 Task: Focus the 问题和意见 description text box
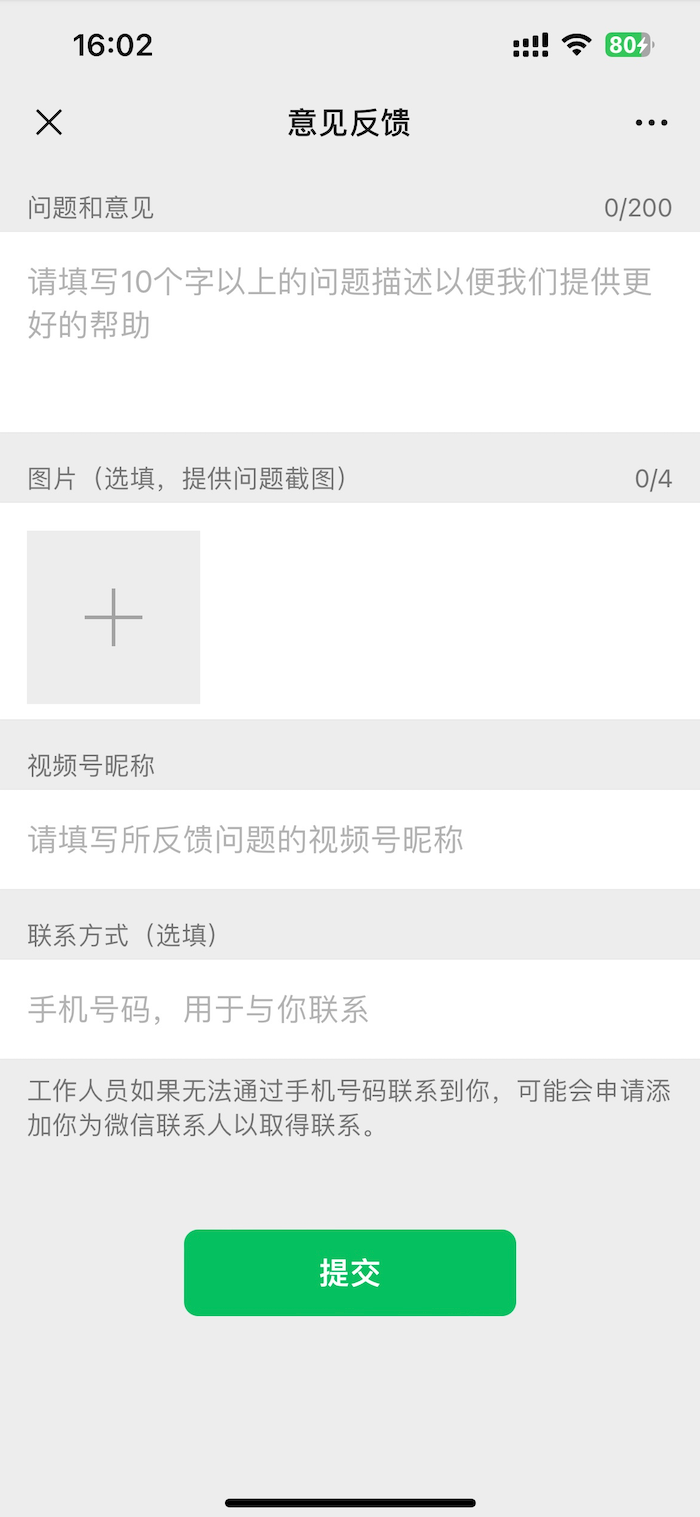350,330
